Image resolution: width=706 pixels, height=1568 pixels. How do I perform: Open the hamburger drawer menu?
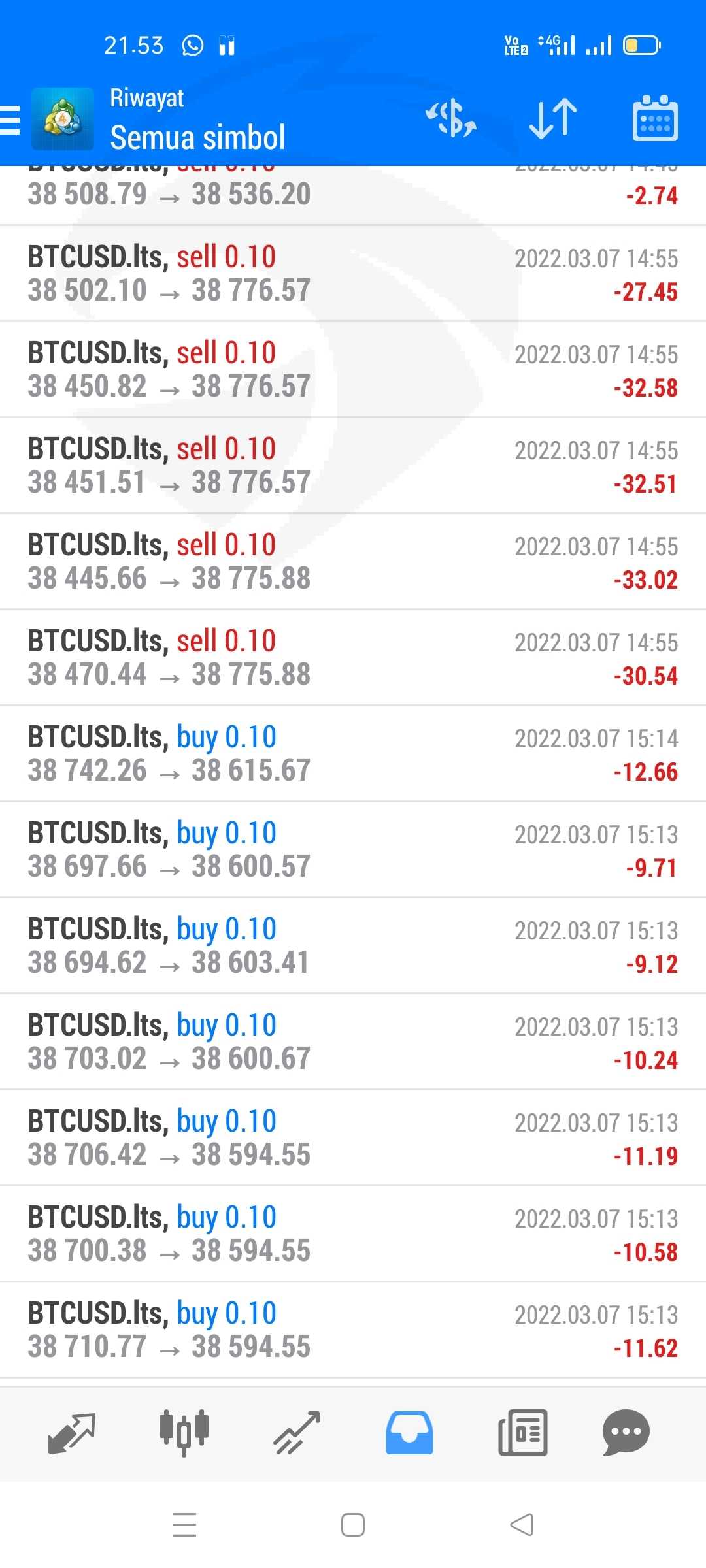tap(10, 120)
